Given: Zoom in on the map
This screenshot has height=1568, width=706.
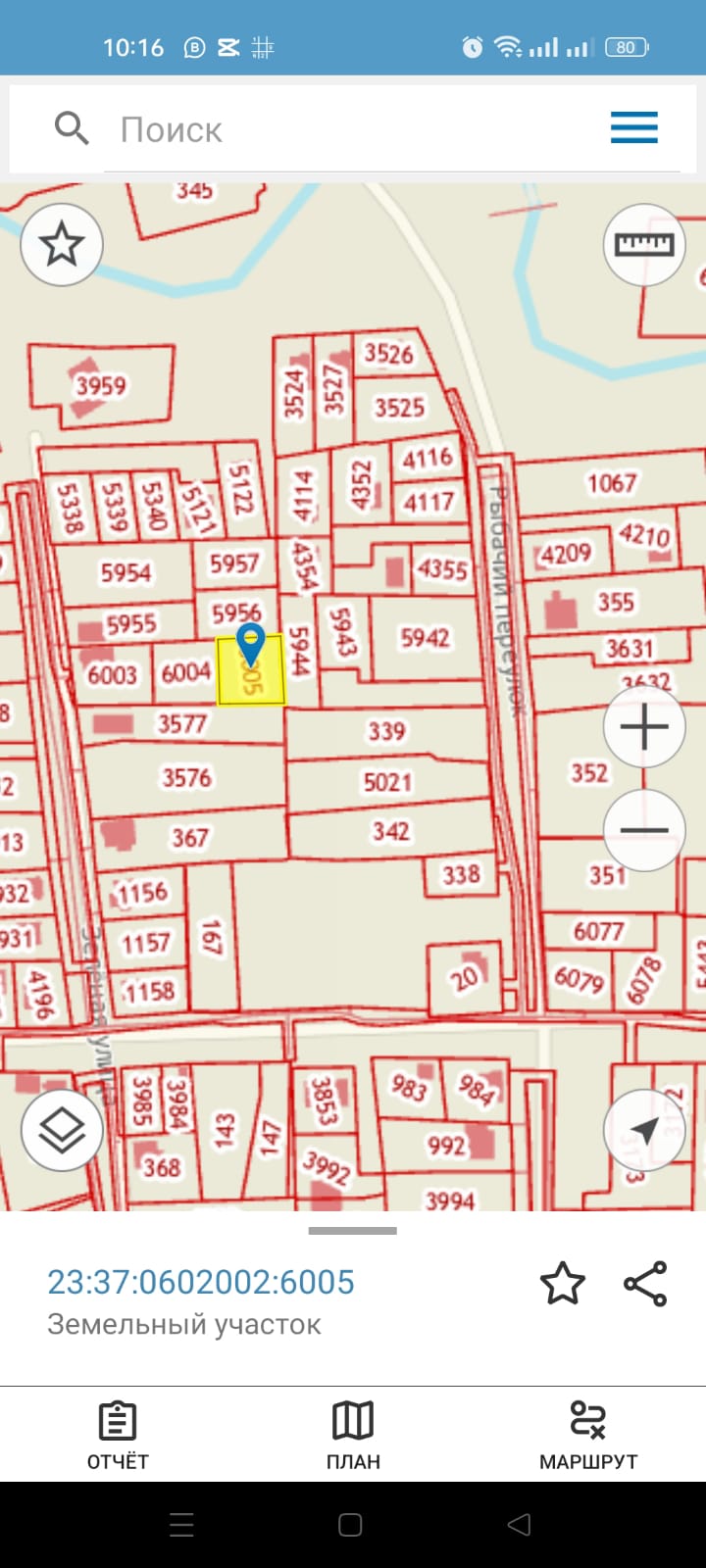Looking at the screenshot, I should (x=643, y=727).
